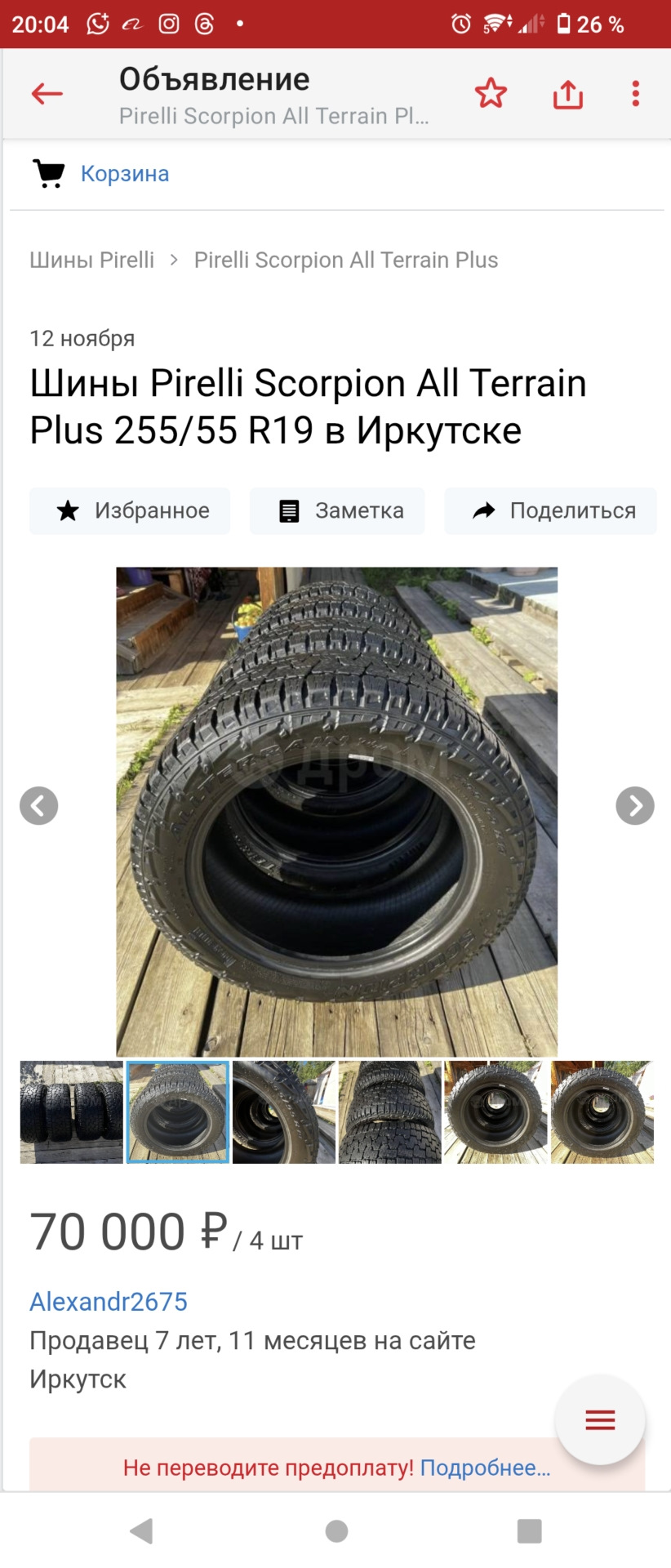Screen dimensions: 671x1568
Task: Tap the Поделиться button
Action: [x=550, y=511]
